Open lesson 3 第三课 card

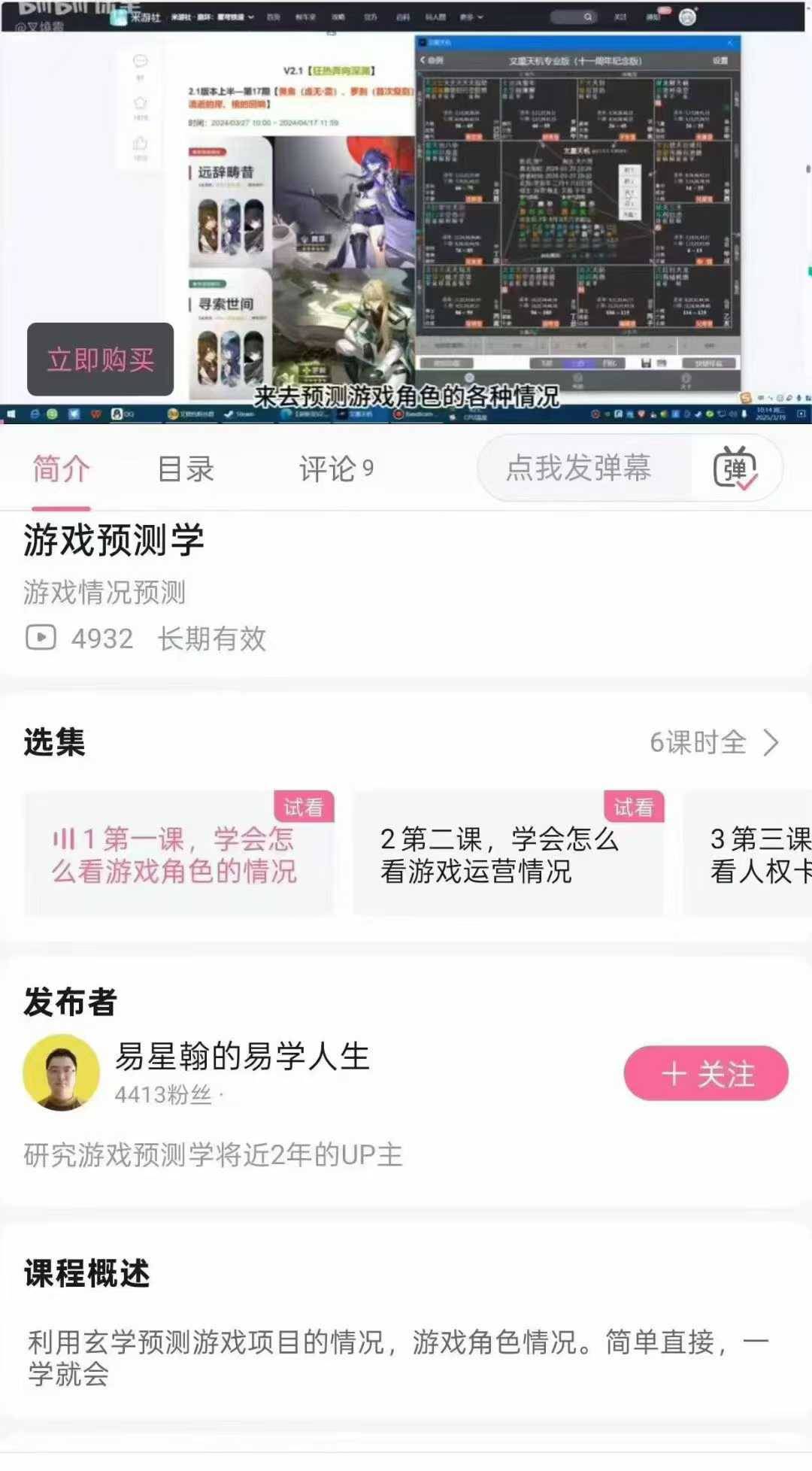pos(752,854)
